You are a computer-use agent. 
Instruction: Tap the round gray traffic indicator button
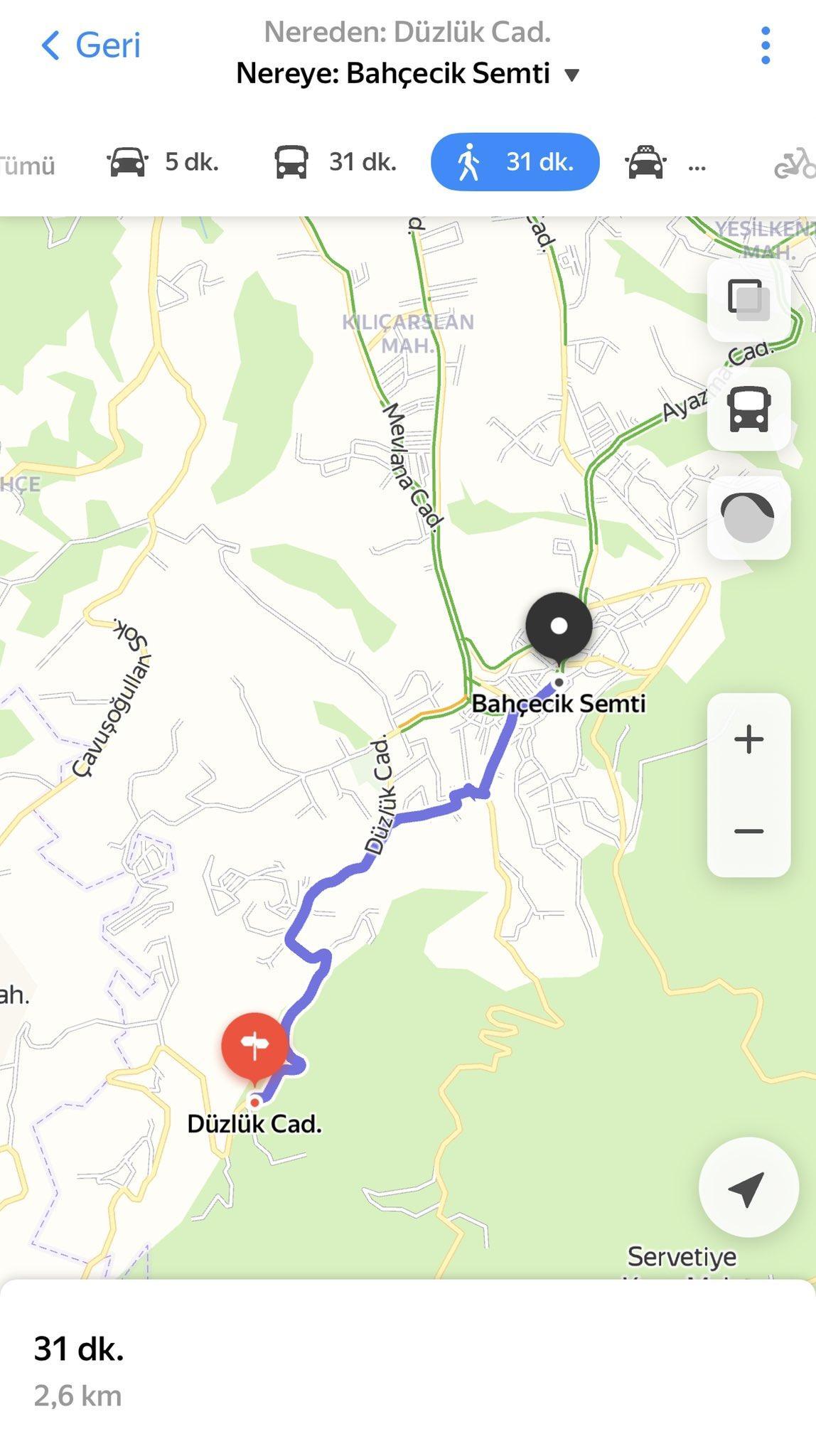(748, 518)
